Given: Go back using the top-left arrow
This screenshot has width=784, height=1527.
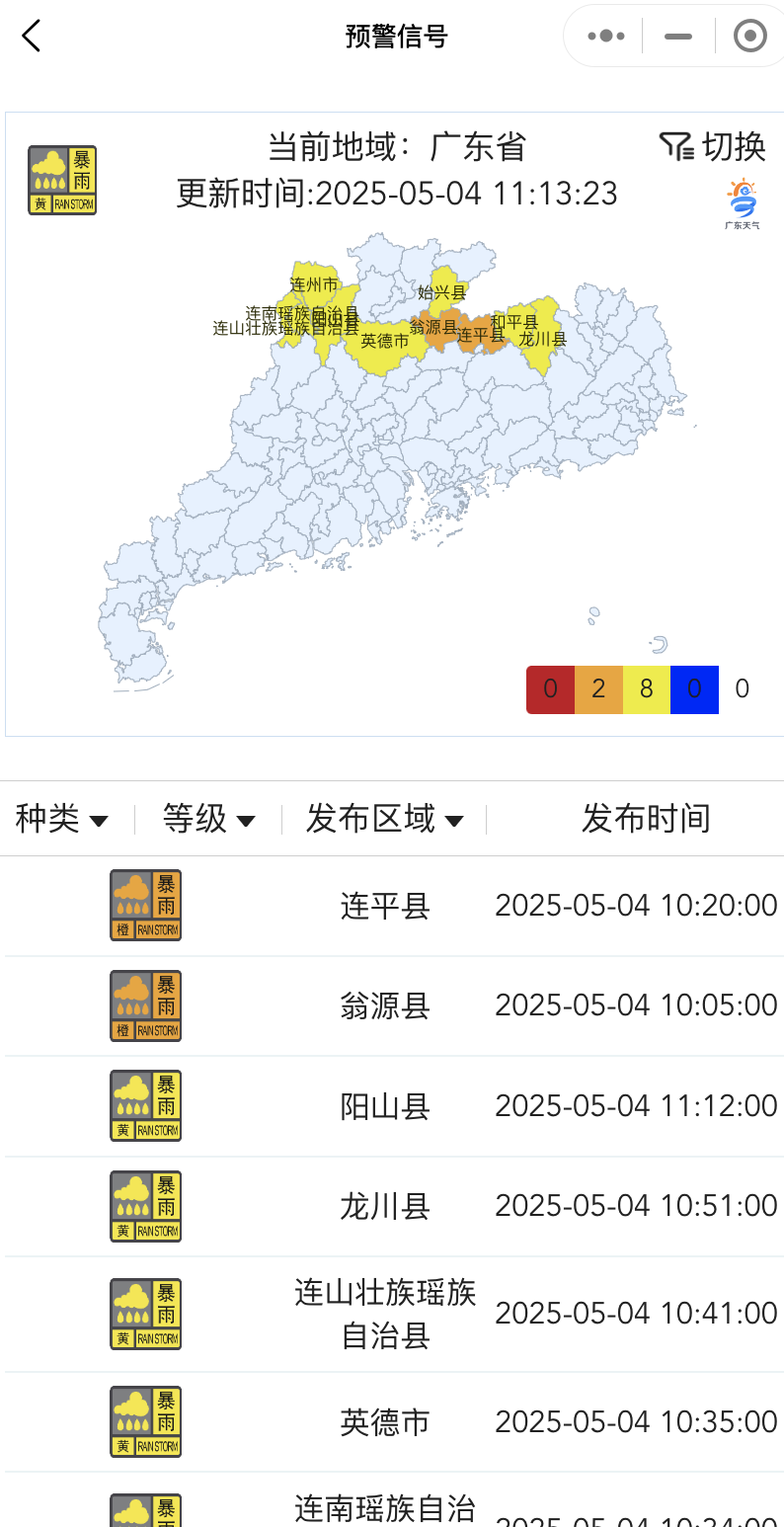Looking at the screenshot, I should [32, 37].
